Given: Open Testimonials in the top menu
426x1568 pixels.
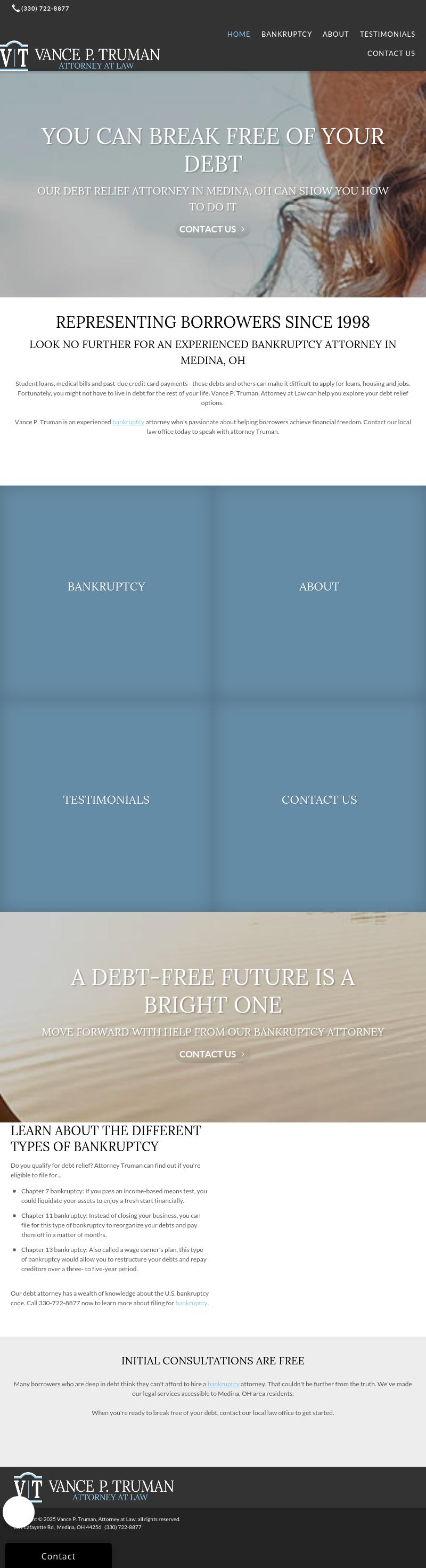Looking at the screenshot, I should click(x=387, y=34).
